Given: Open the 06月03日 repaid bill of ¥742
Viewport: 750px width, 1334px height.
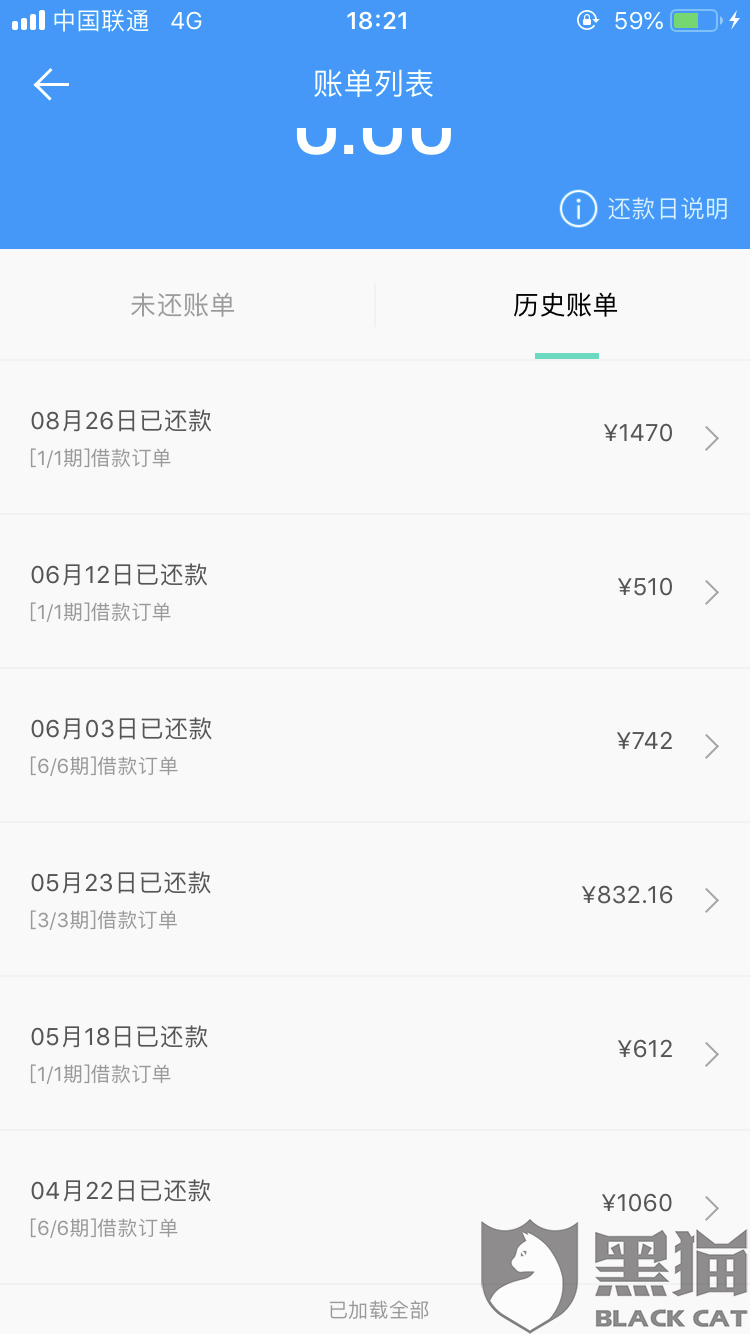Looking at the screenshot, I should tap(375, 745).
